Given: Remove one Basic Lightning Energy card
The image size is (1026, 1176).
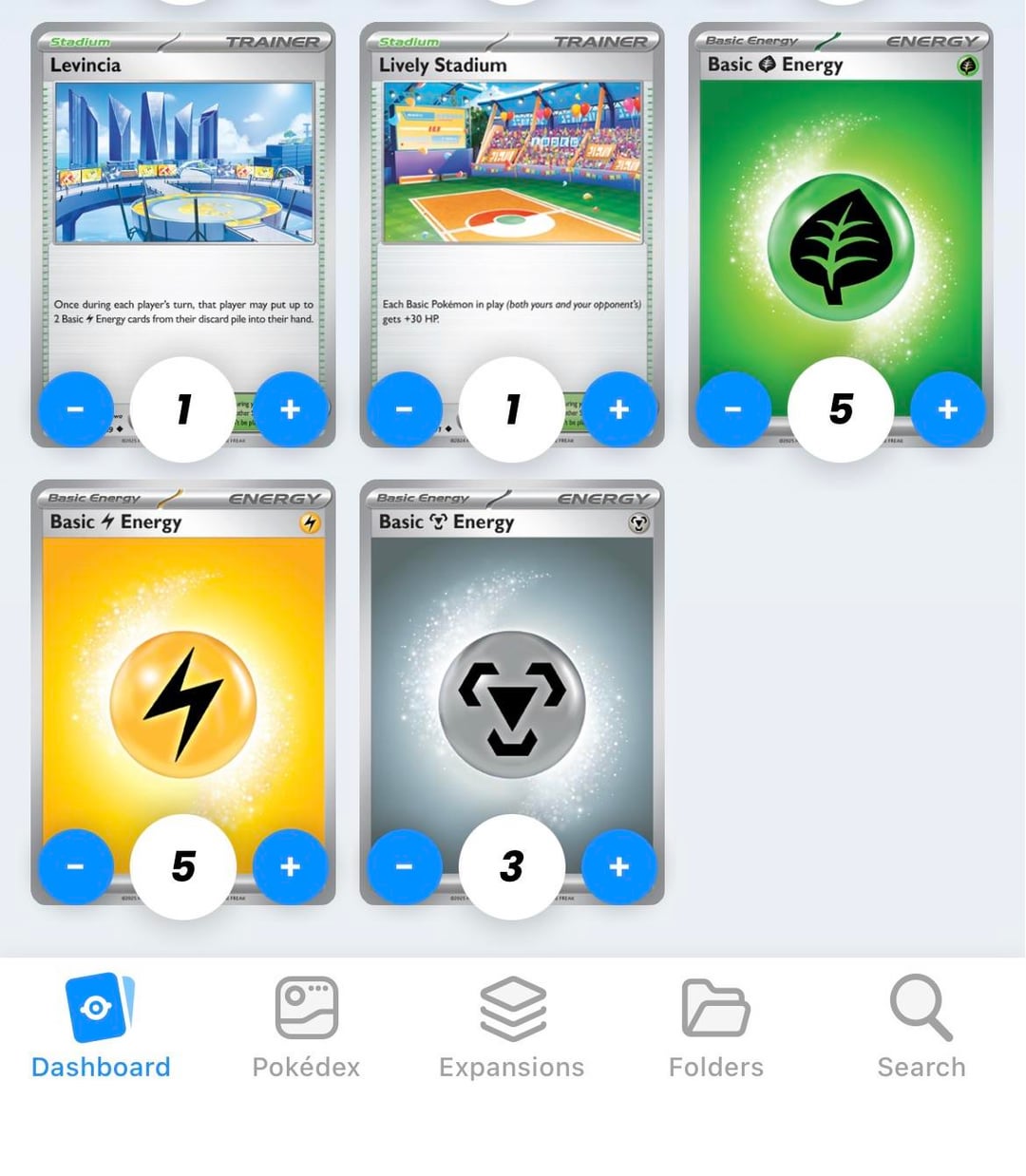Looking at the screenshot, I should tap(75, 866).
